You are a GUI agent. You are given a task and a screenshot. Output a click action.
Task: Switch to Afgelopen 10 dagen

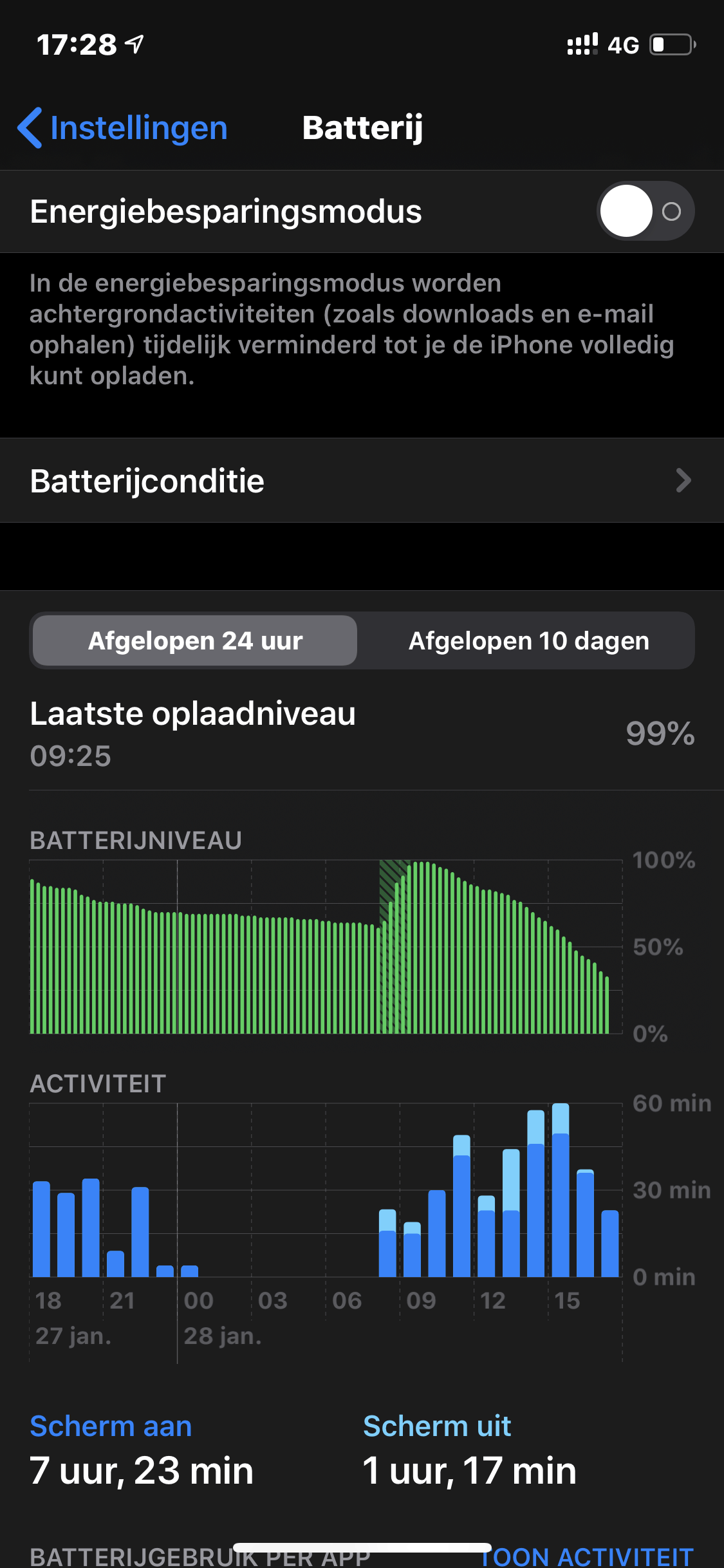528,641
